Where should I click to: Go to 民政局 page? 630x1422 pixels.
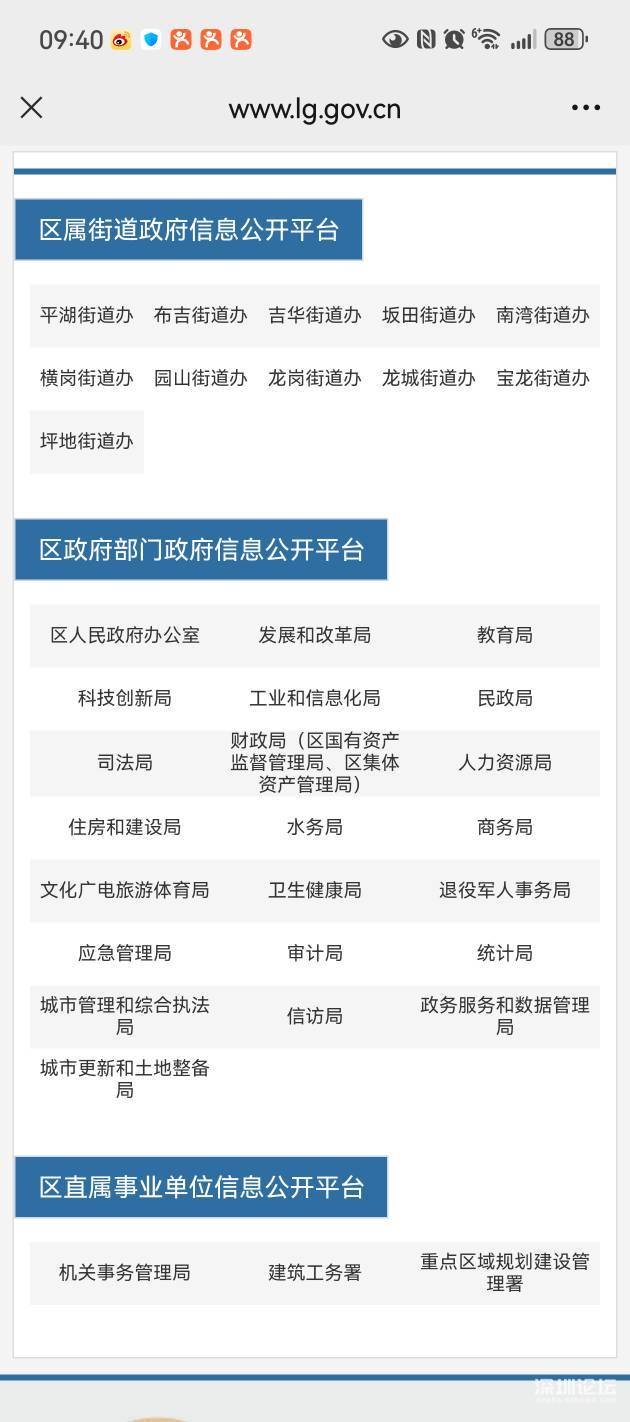pyautogui.click(x=505, y=698)
